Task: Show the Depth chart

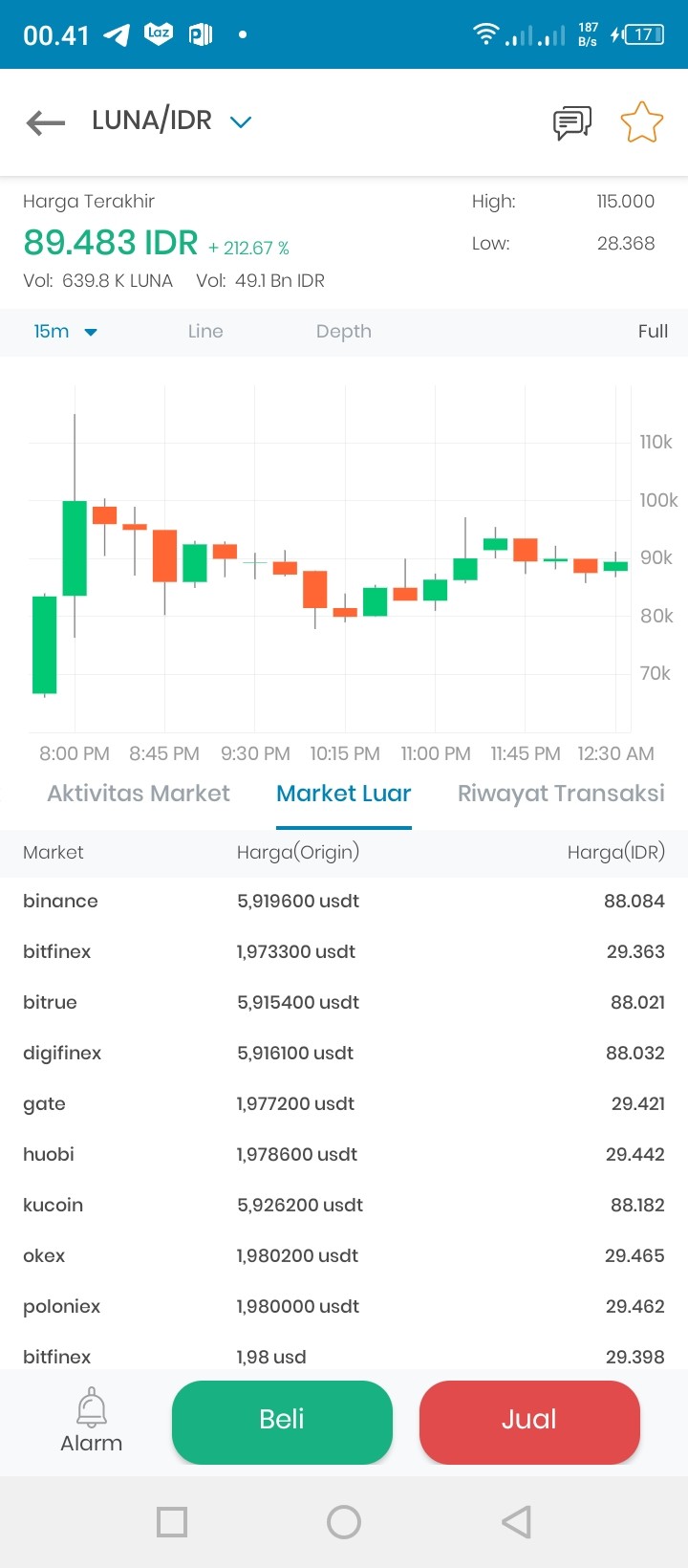Action: [344, 332]
